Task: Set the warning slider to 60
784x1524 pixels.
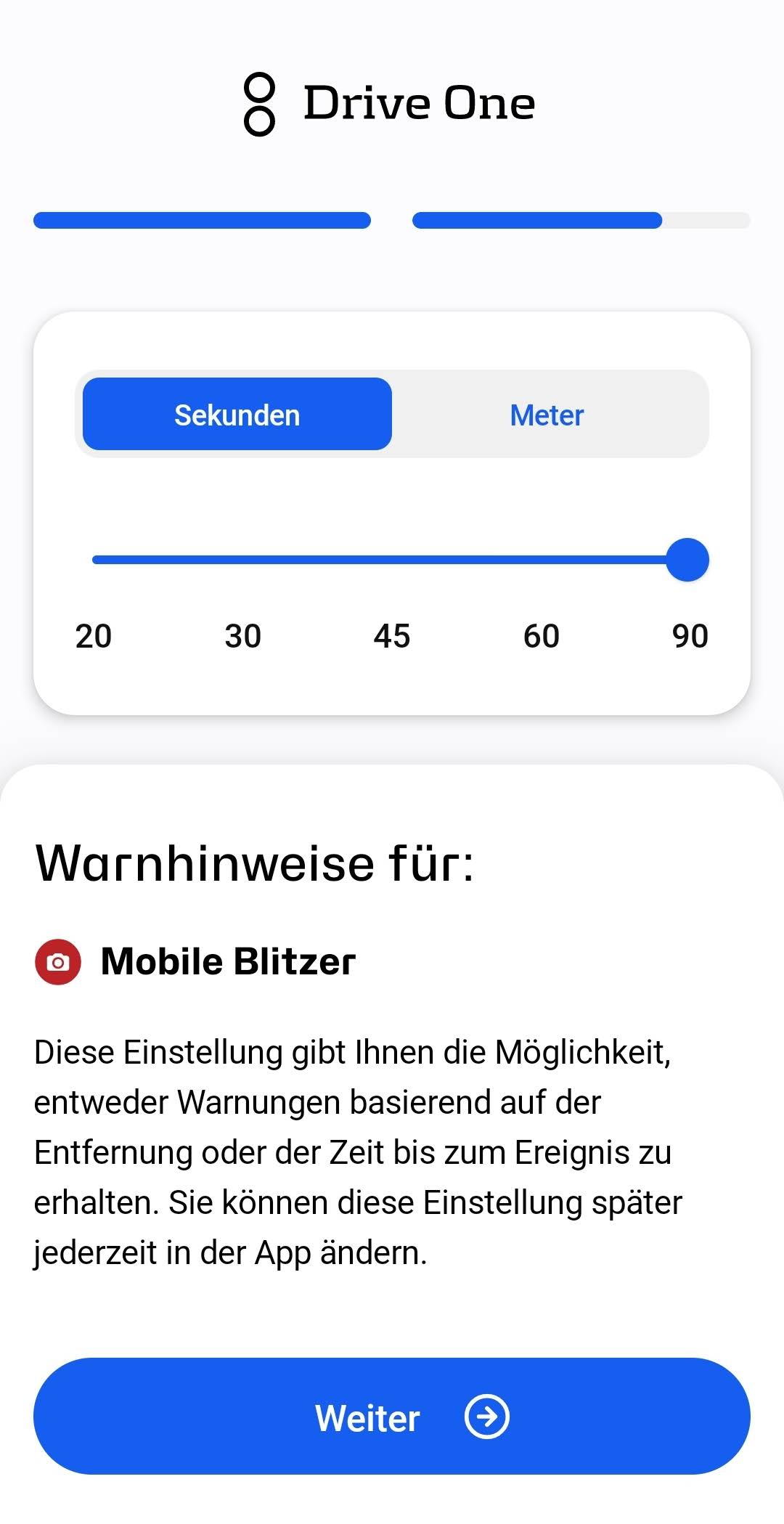Action: (x=541, y=560)
